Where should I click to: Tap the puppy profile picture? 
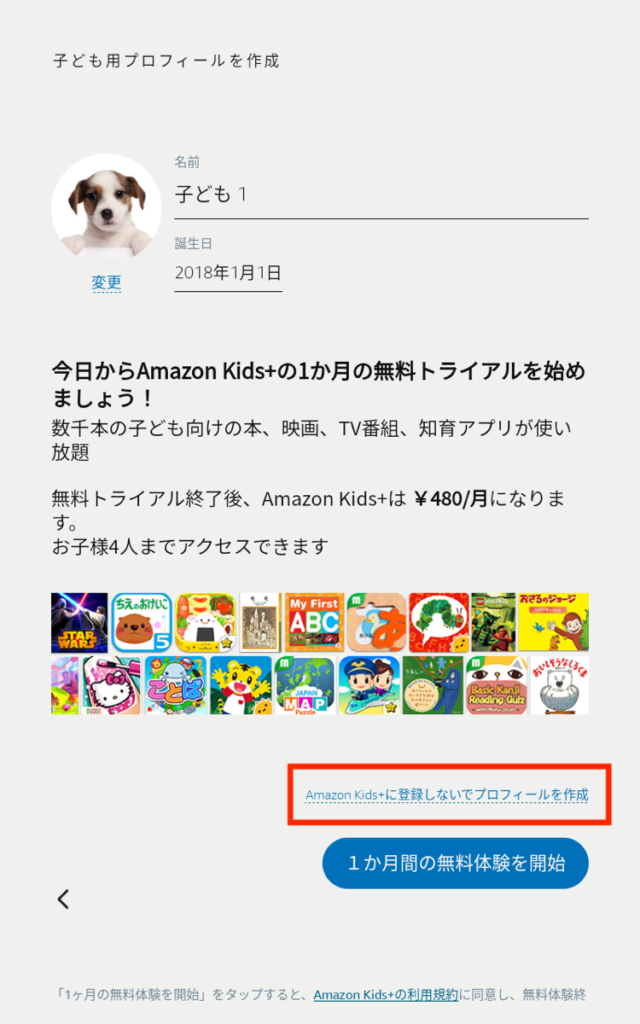click(106, 209)
